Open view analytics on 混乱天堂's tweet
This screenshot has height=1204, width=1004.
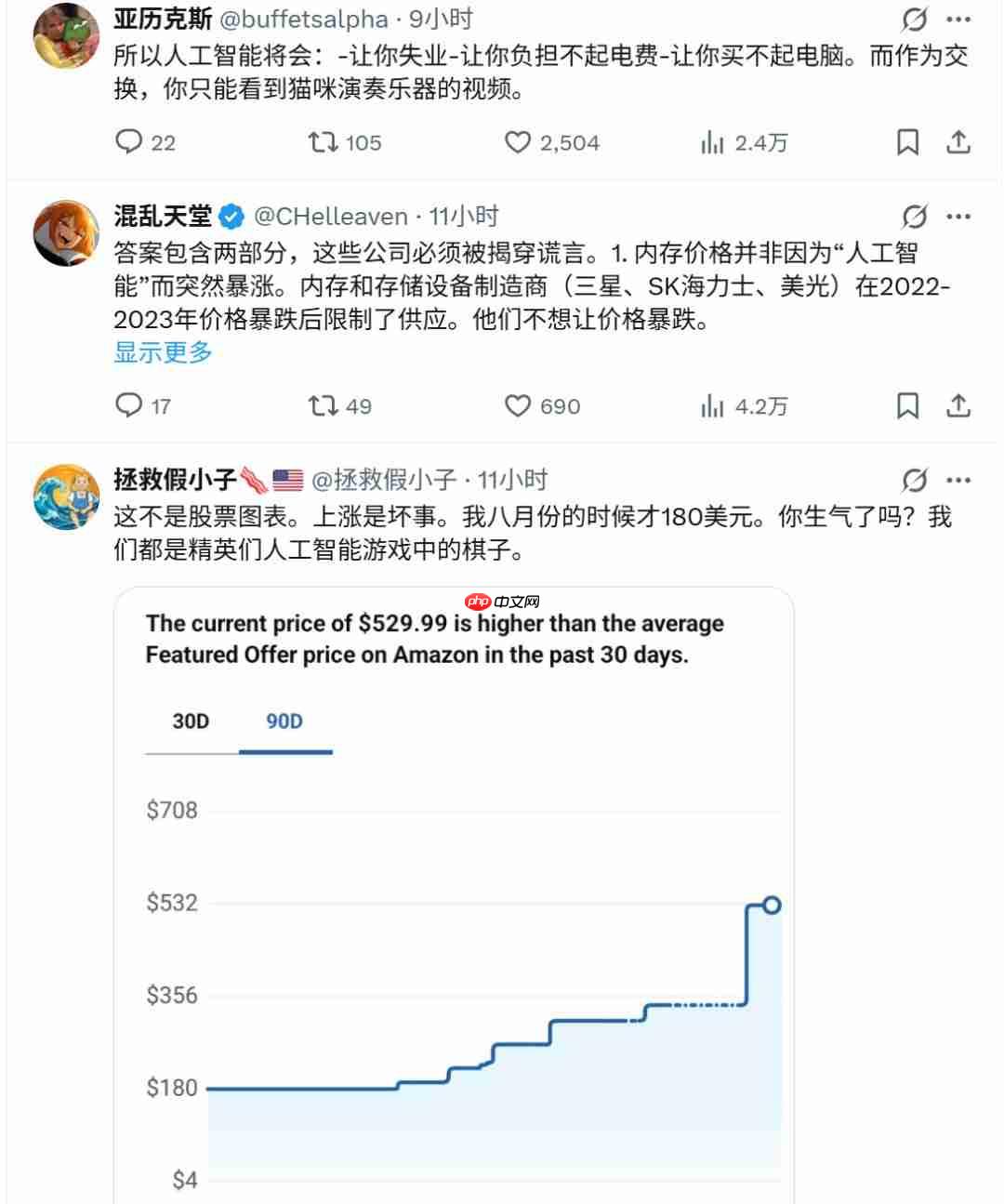coord(712,406)
